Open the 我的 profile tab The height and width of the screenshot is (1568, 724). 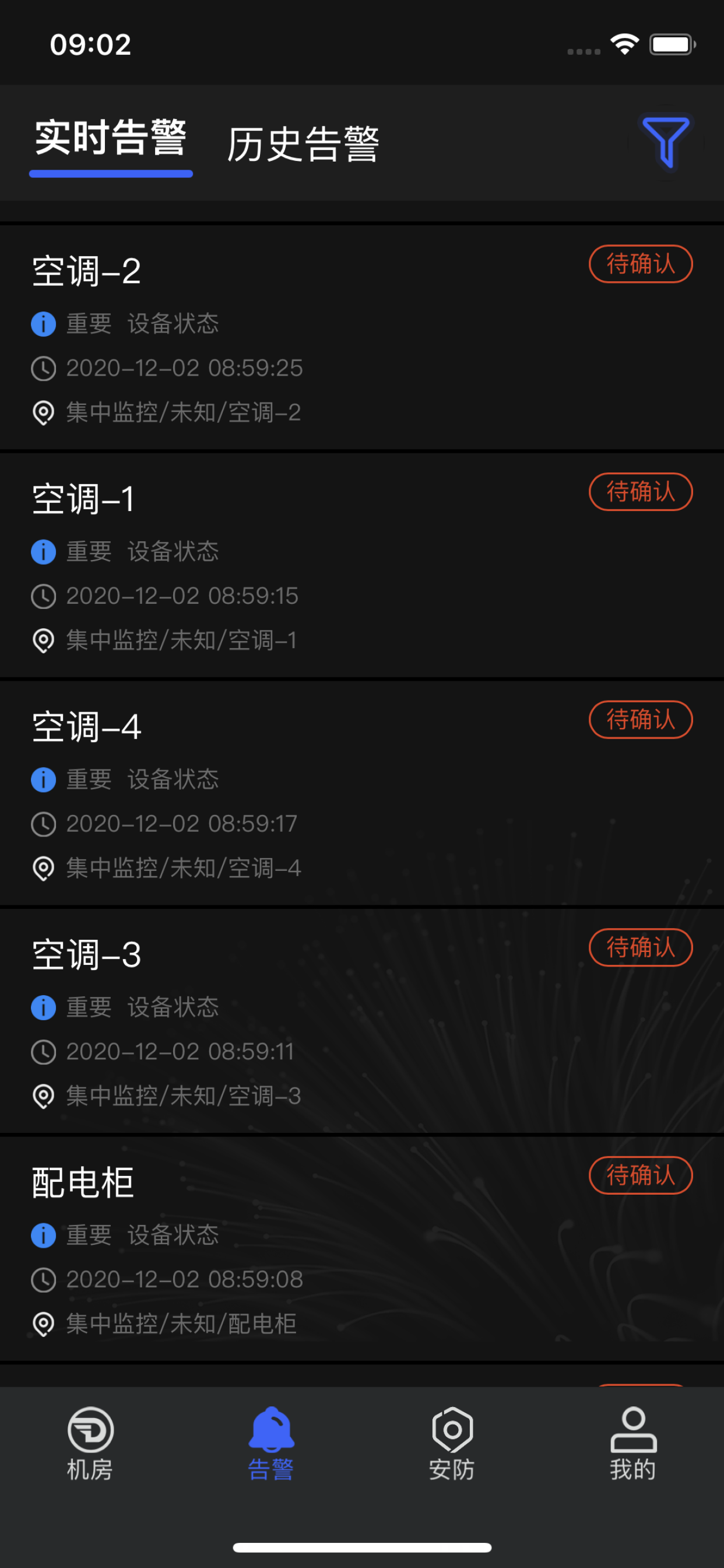pyautogui.click(x=633, y=1443)
